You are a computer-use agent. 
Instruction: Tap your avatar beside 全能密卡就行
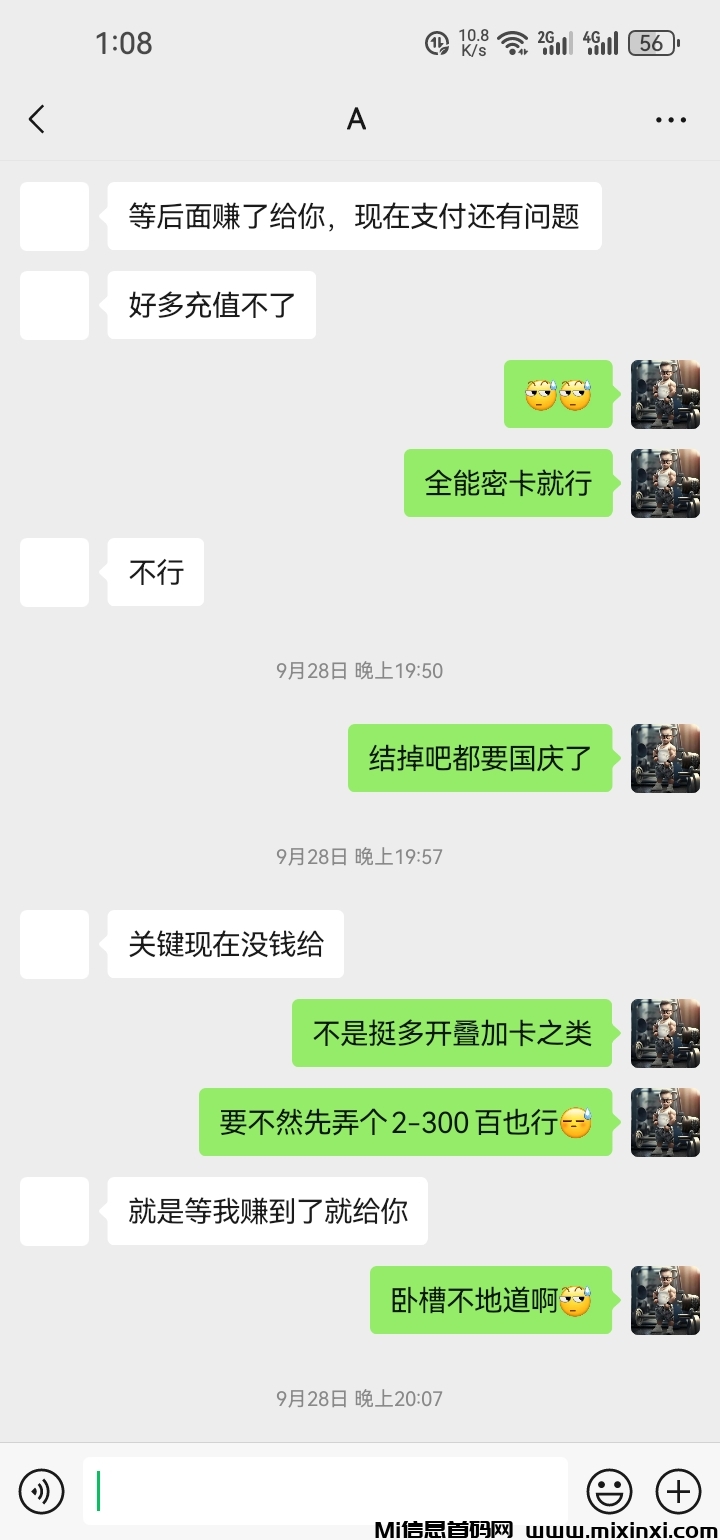664,483
